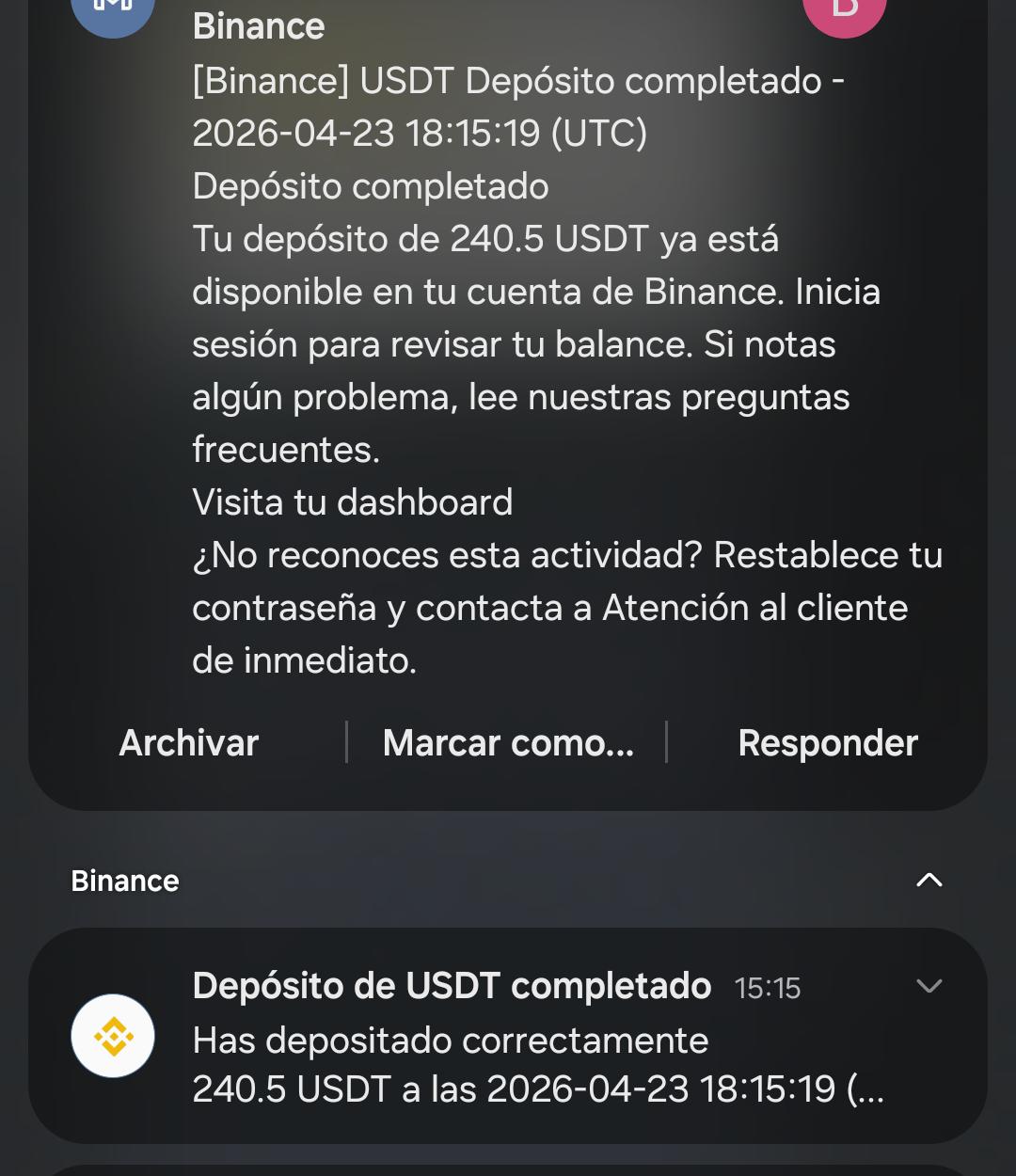Screen dimensions: 1016x1176
Task: Select the "Marcar como..." action
Action: point(508,743)
